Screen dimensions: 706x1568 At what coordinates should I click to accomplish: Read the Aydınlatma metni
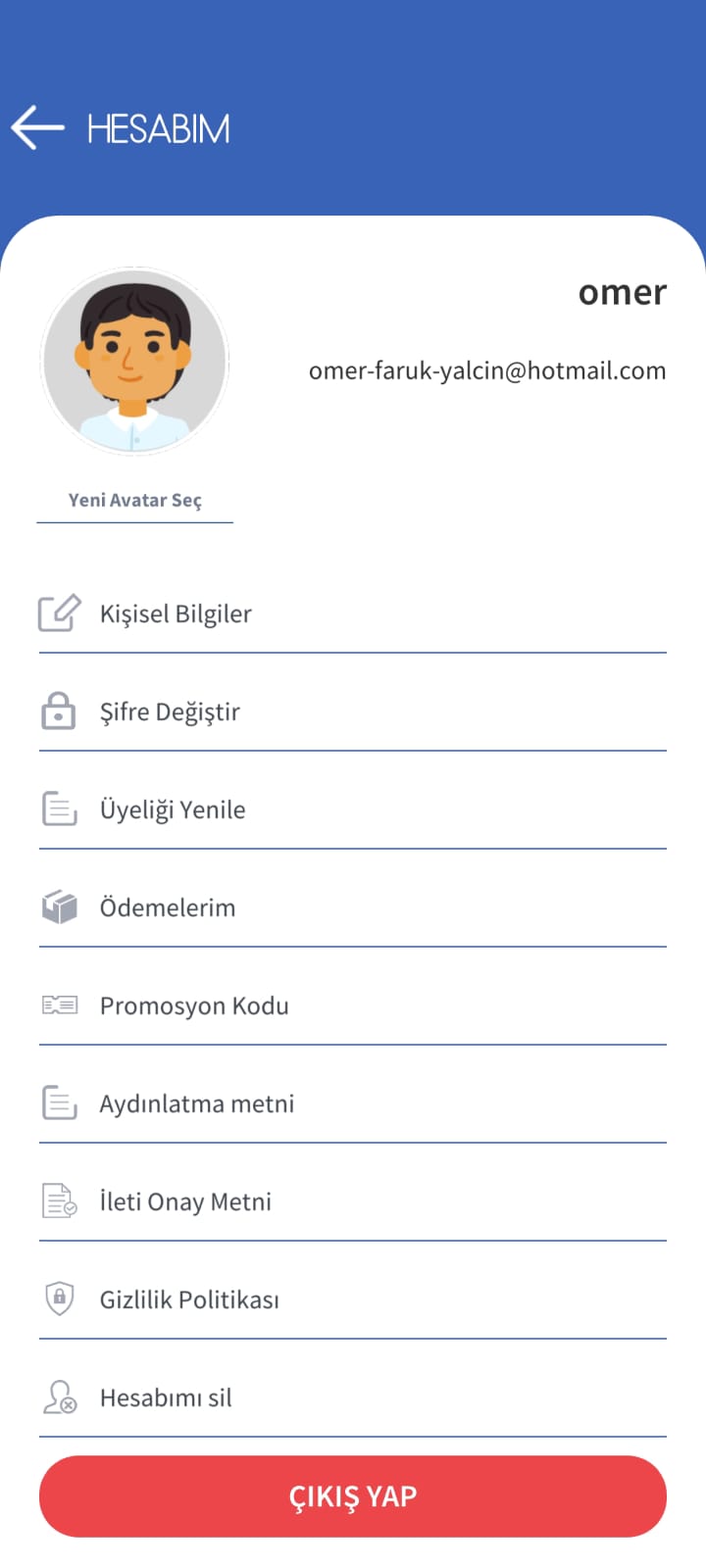pyautogui.click(x=197, y=1104)
